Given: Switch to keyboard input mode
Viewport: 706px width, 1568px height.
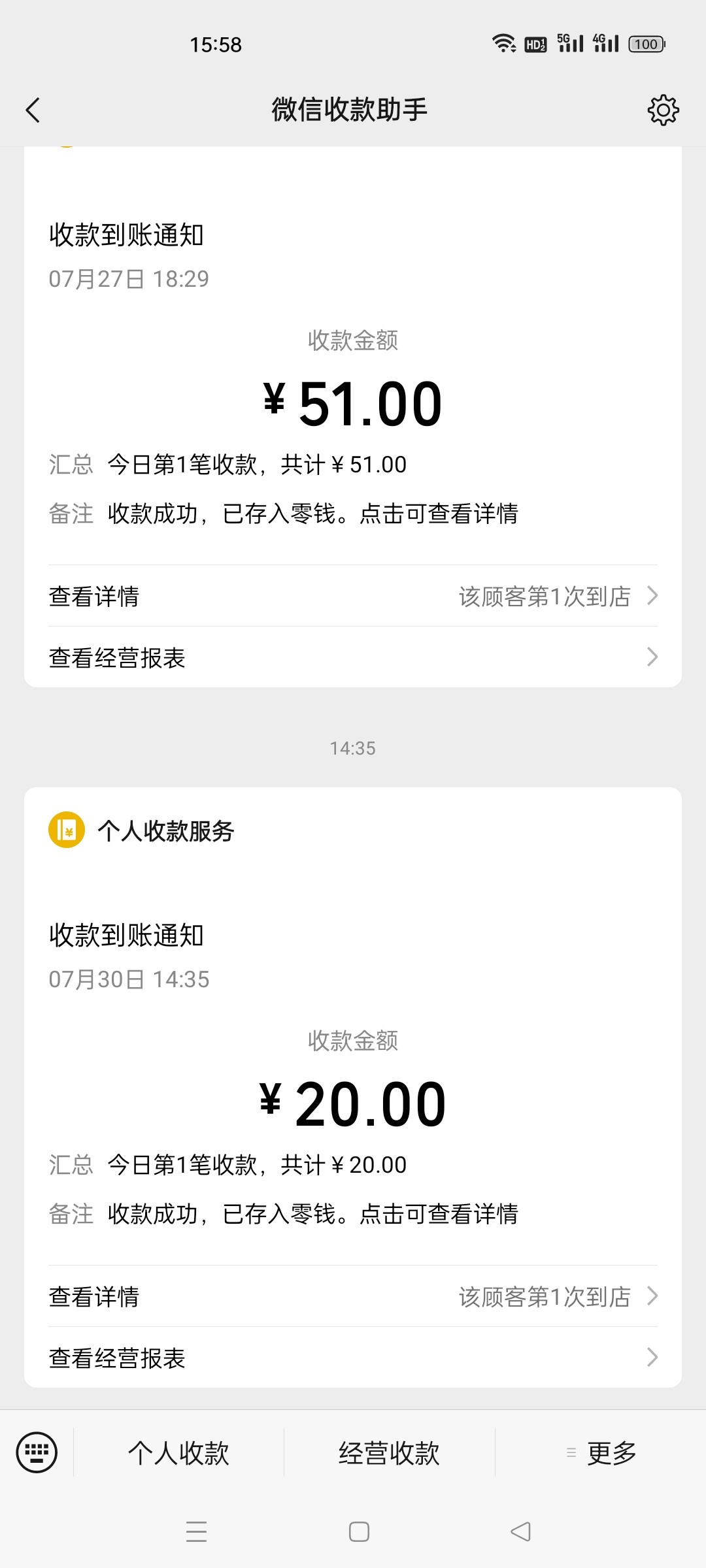Looking at the screenshot, I should click(x=37, y=1453).
